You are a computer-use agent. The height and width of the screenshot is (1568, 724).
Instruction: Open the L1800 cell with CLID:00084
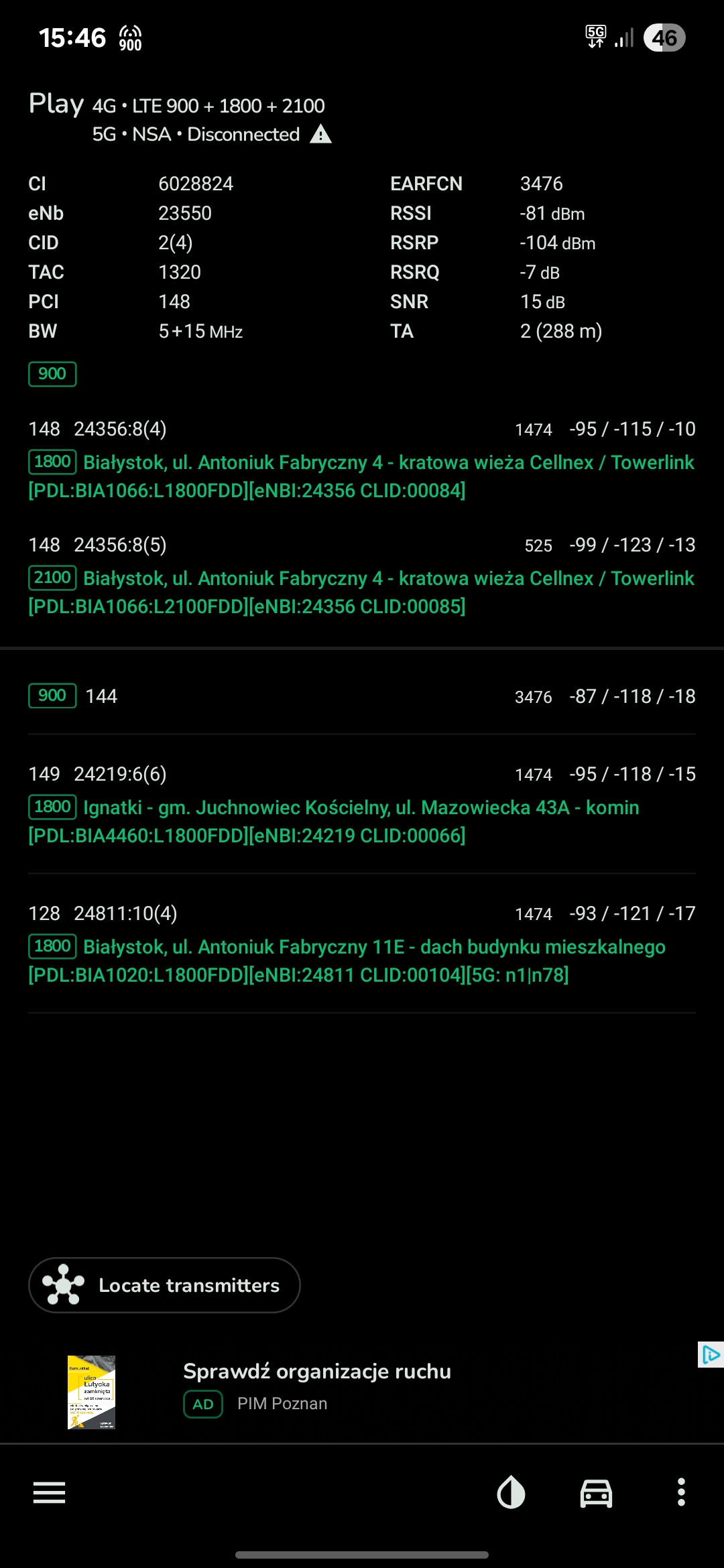coord(362,460)
